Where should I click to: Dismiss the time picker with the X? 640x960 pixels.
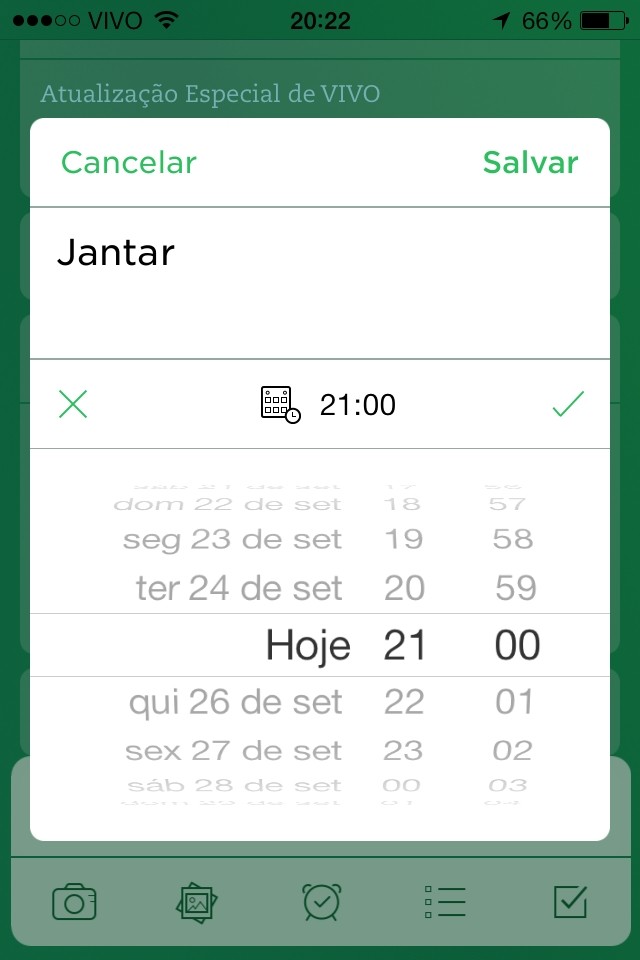coord(73,404)
